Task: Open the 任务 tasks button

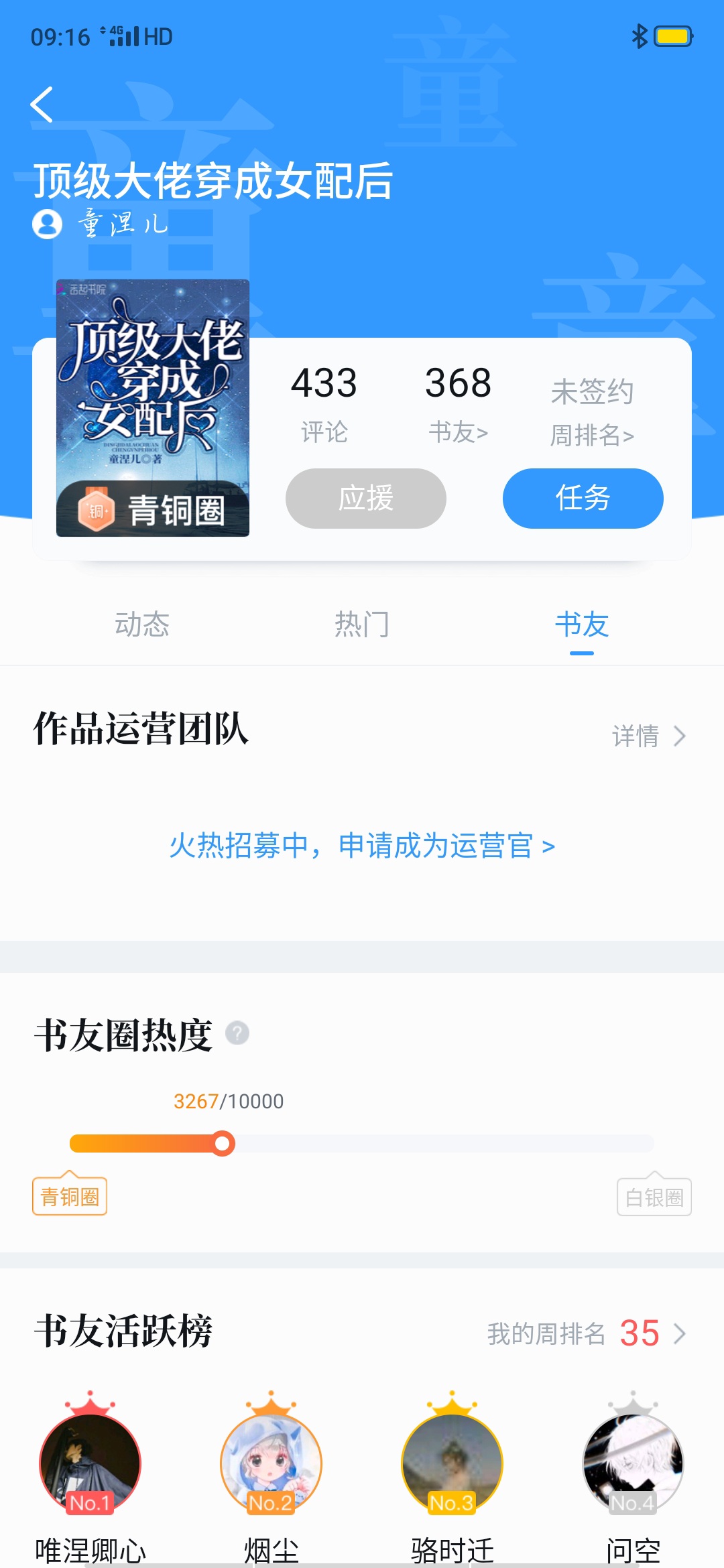Action: click(583, 499)
